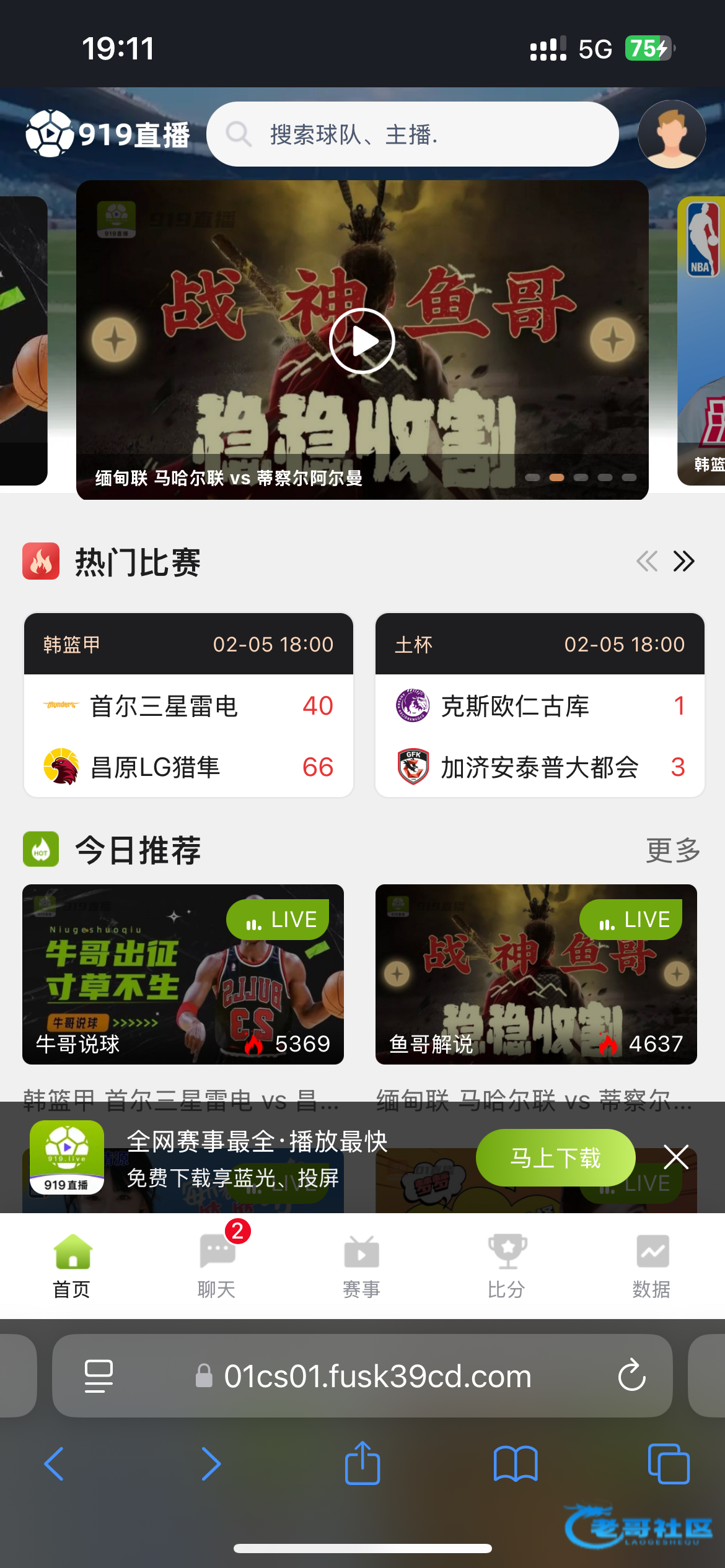Open the Safari share sheet

[362, 1463]
